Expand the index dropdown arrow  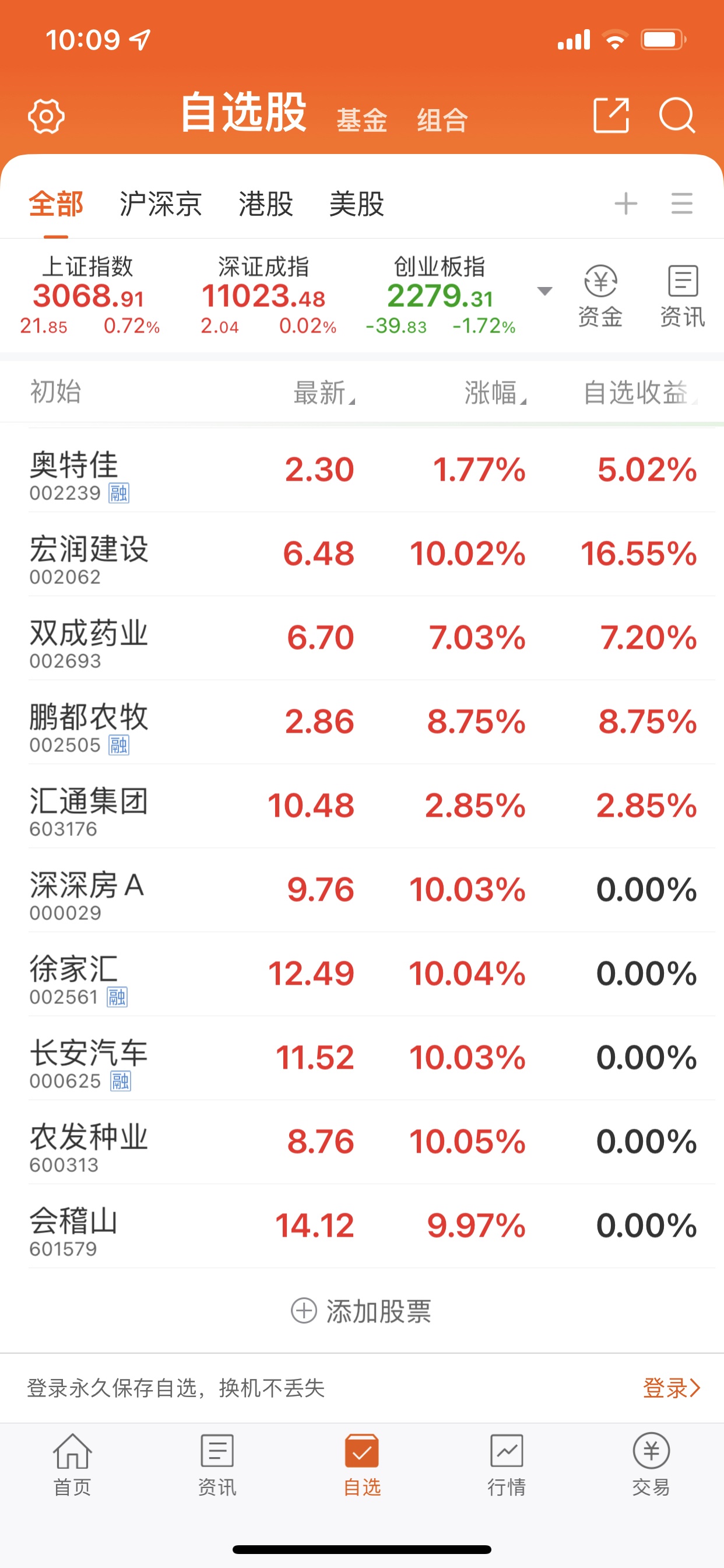pyautogui.click(x=545, y=291)
